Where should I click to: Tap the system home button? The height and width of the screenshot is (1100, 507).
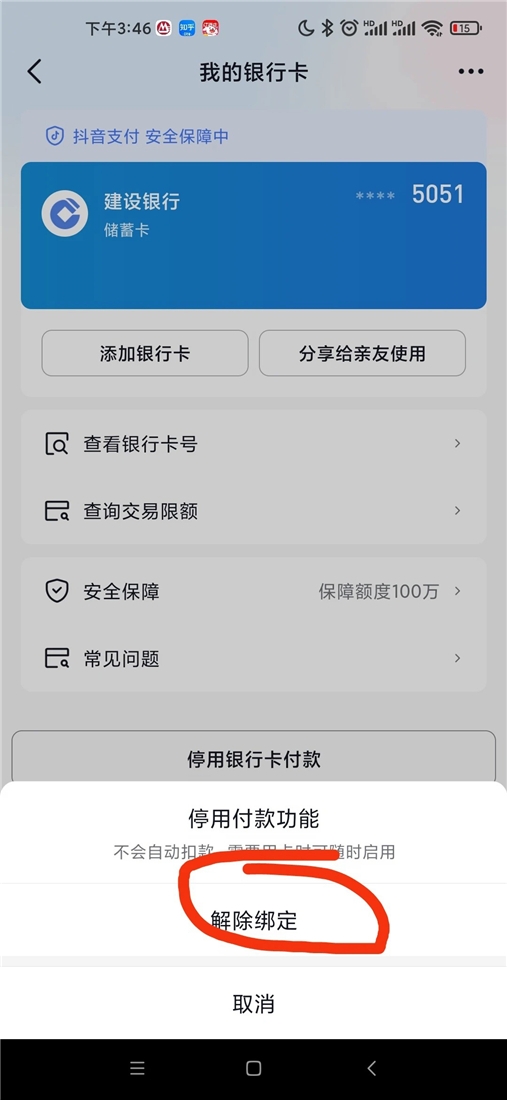pos(253,1068)
